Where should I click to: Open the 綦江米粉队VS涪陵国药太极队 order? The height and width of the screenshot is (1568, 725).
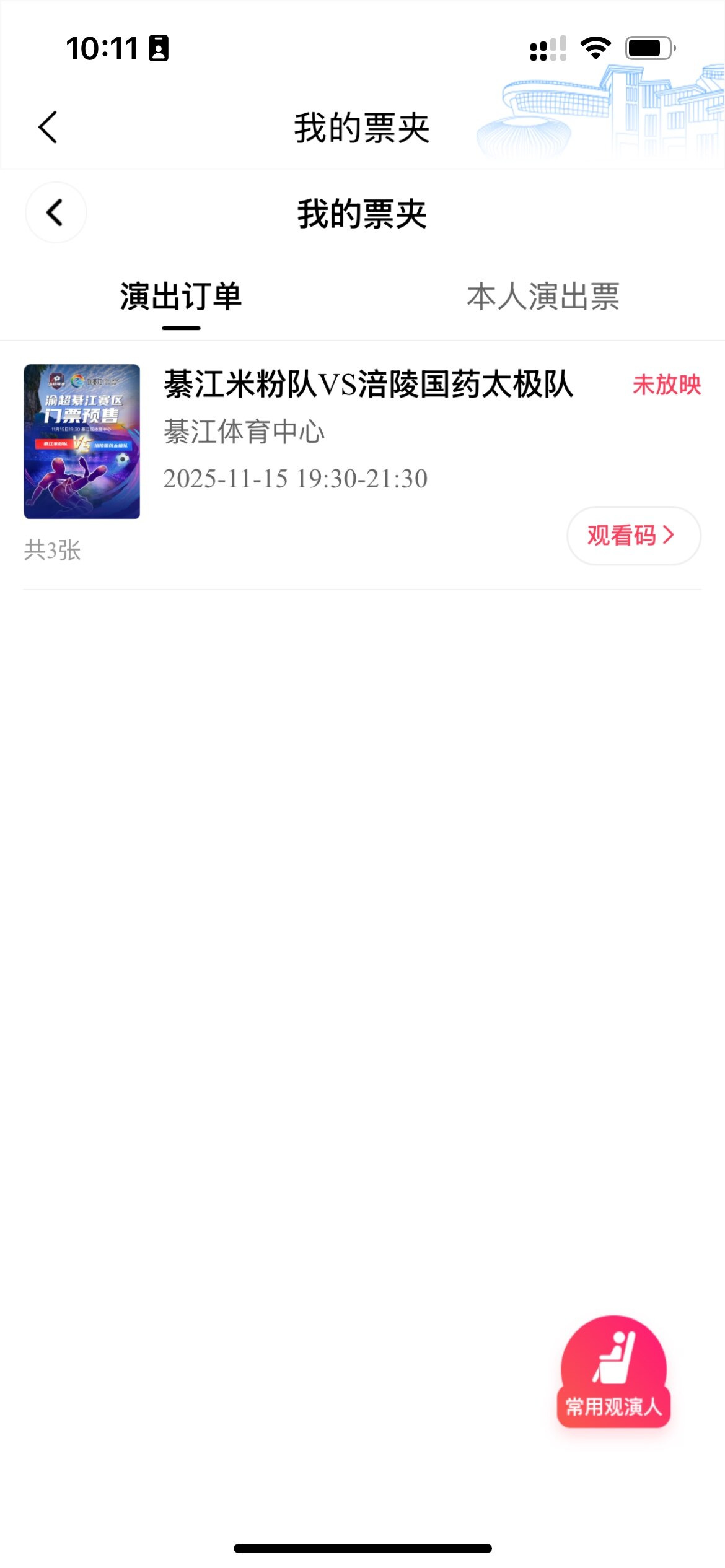[368, 385]
